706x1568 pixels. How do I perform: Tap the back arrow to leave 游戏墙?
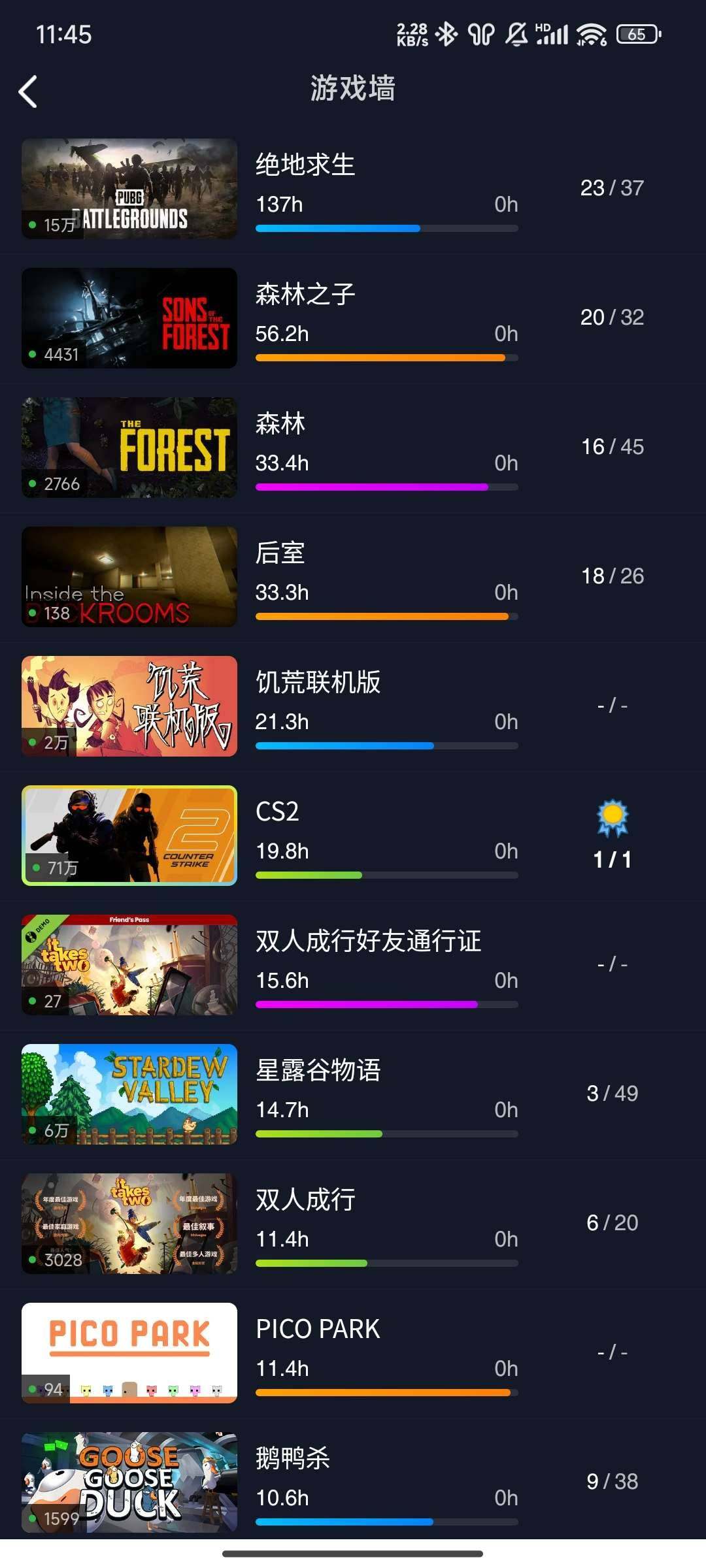tap(27, 91)
